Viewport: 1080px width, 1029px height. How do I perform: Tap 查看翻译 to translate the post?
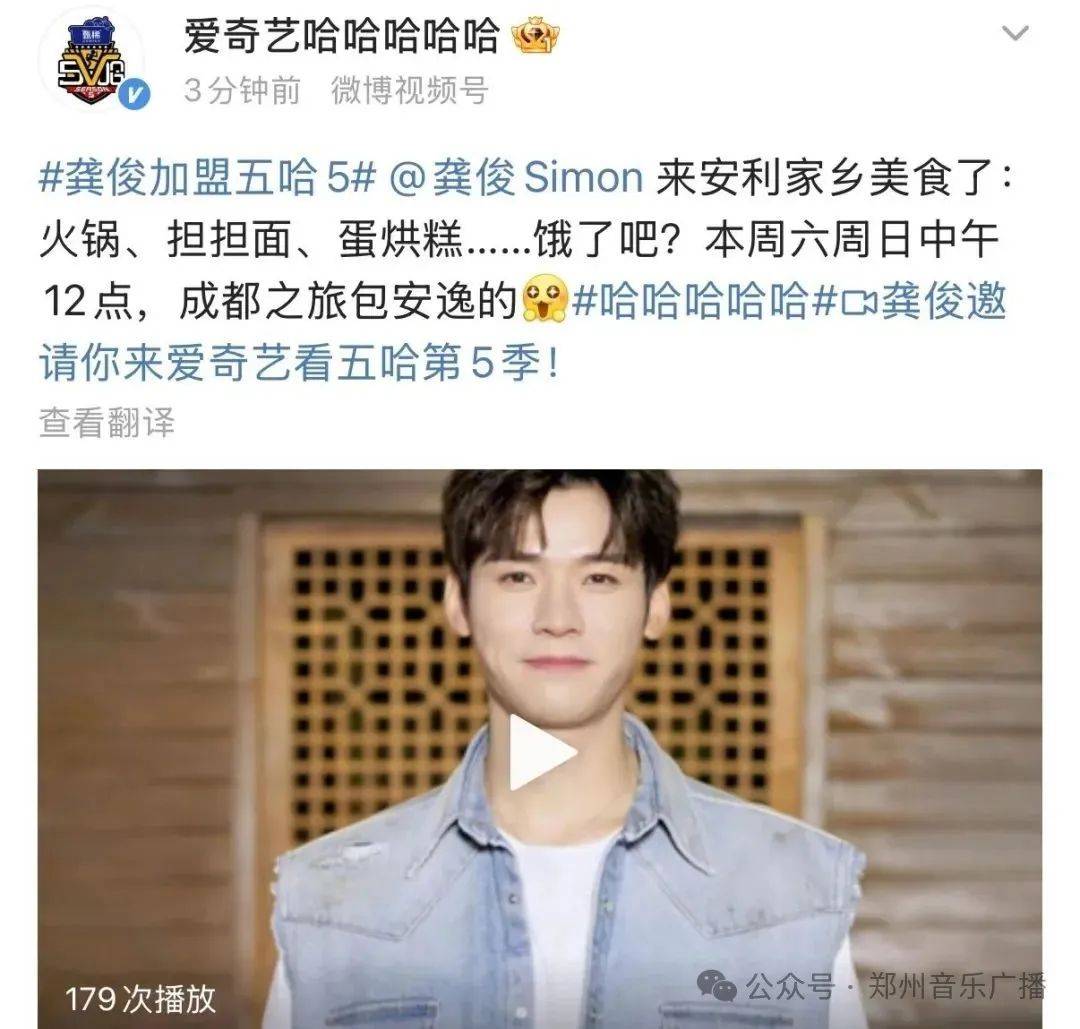click(x=106, y=422)
